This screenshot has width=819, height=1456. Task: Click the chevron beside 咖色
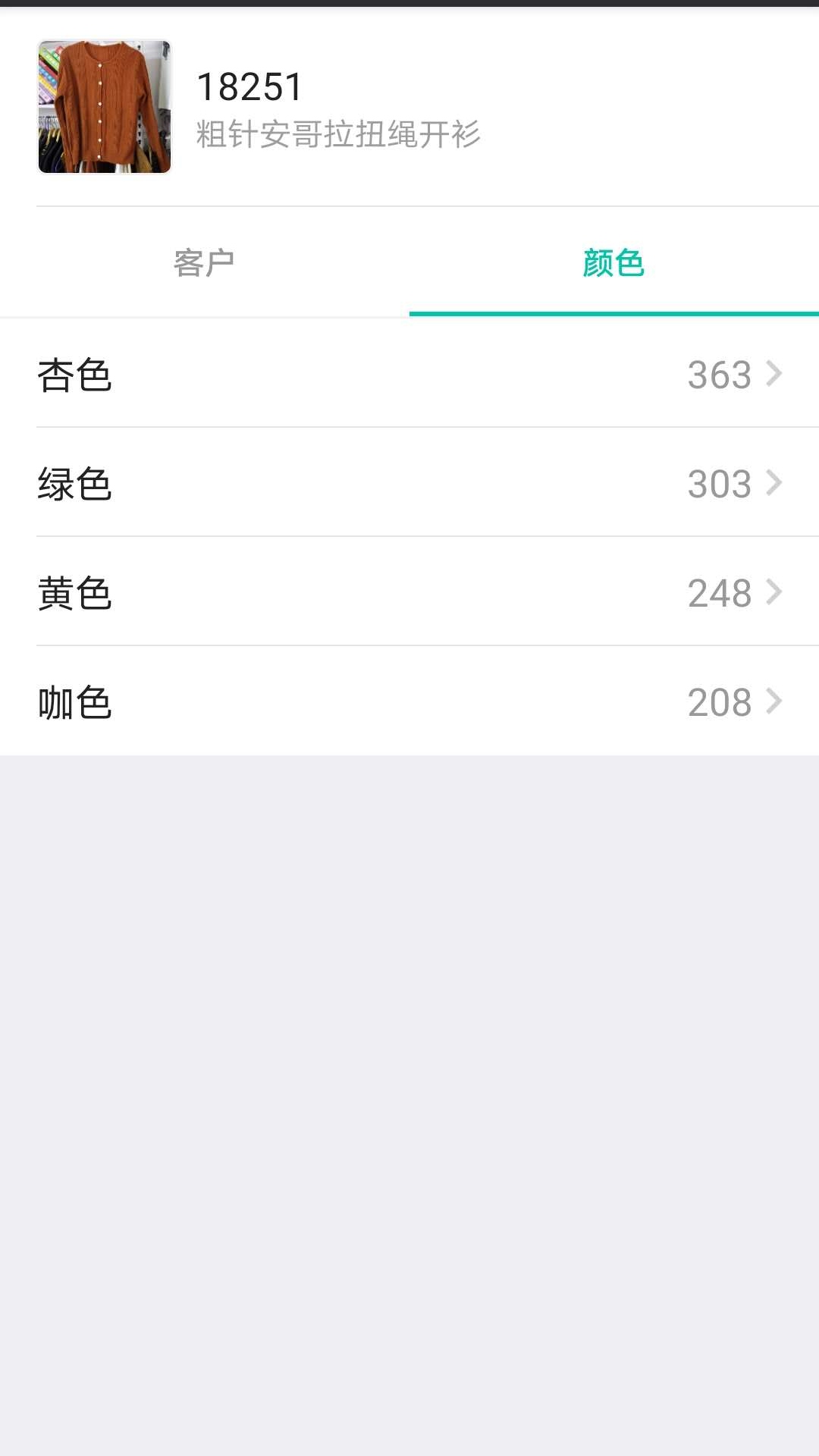(775, 703)
